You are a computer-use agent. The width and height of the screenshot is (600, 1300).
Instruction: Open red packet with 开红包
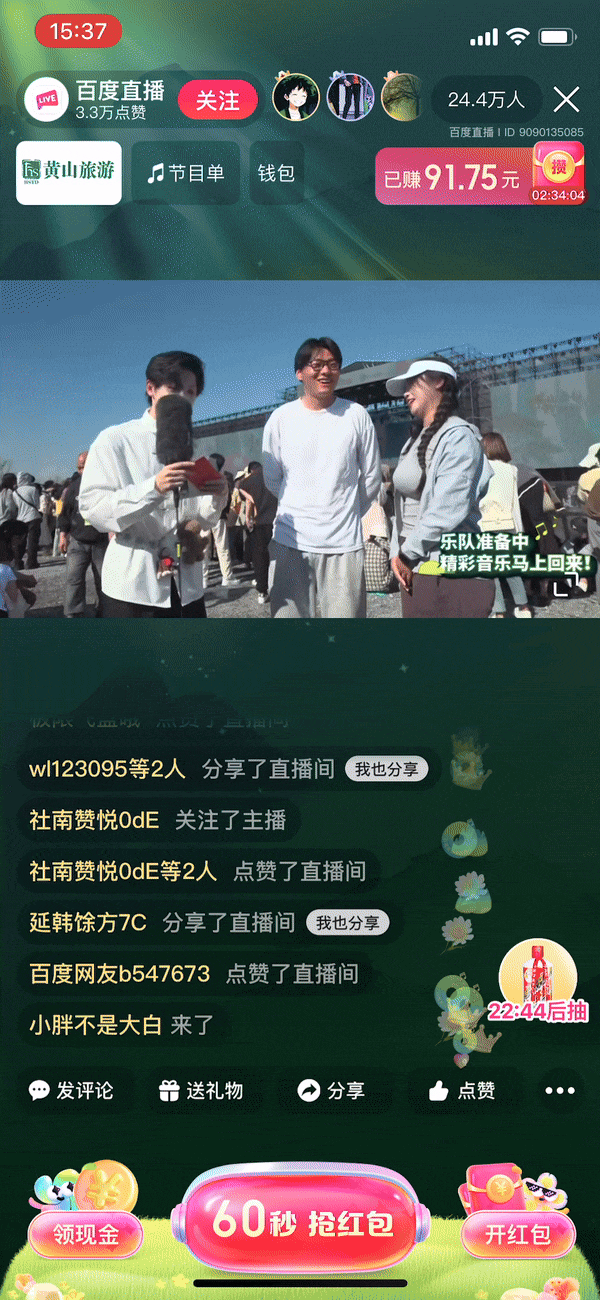click(517, 1232)
